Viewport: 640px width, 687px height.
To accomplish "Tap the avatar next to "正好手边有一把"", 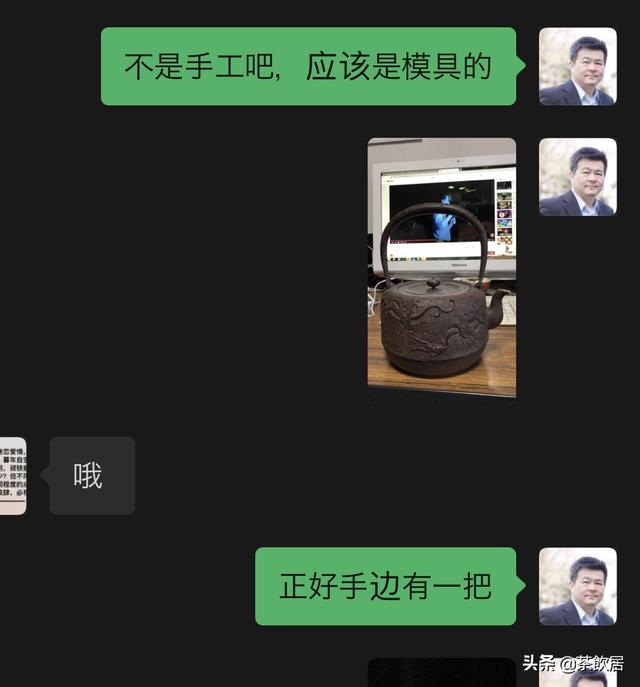I will click(x=577, y=586).
